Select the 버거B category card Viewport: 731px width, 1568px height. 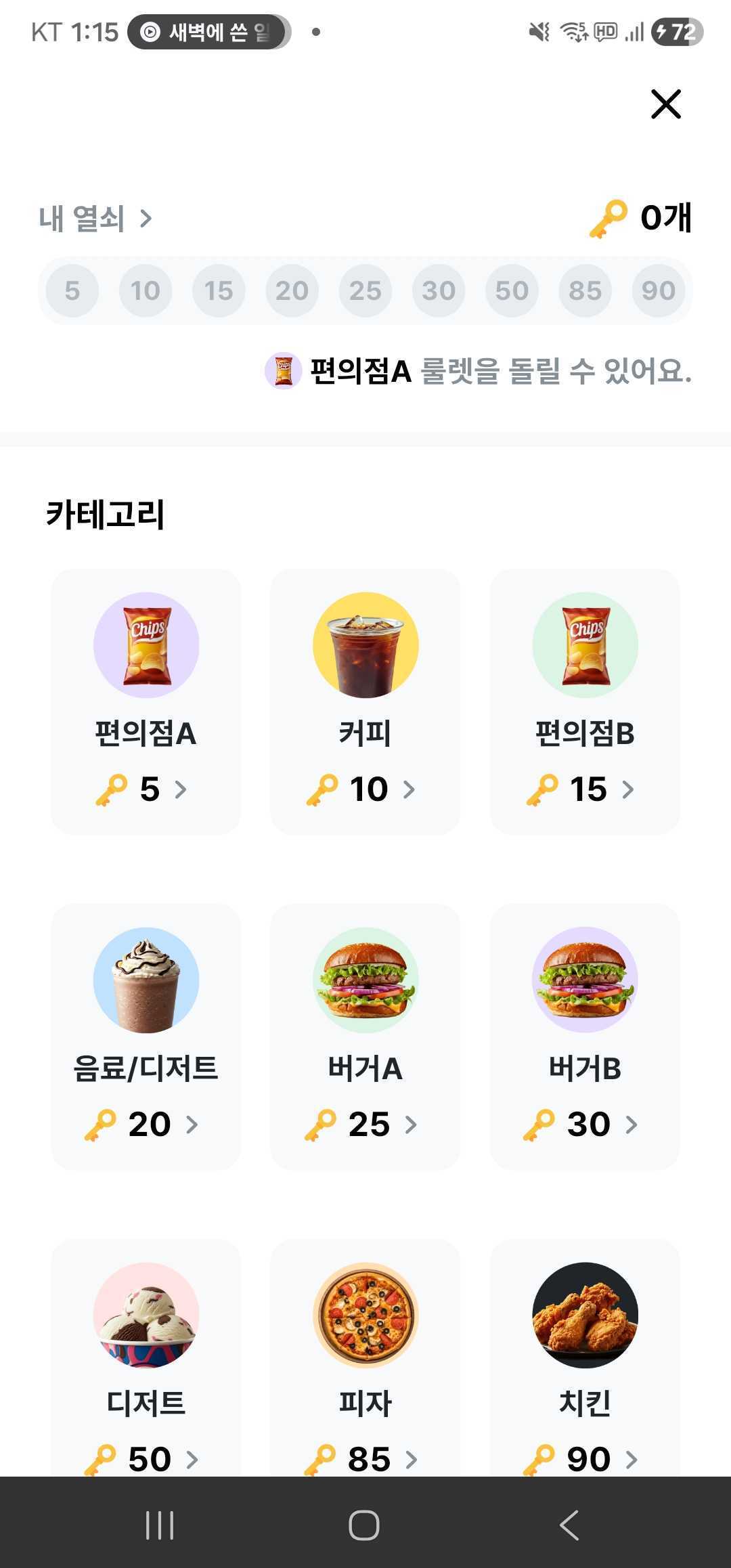tap(585, 1036)
